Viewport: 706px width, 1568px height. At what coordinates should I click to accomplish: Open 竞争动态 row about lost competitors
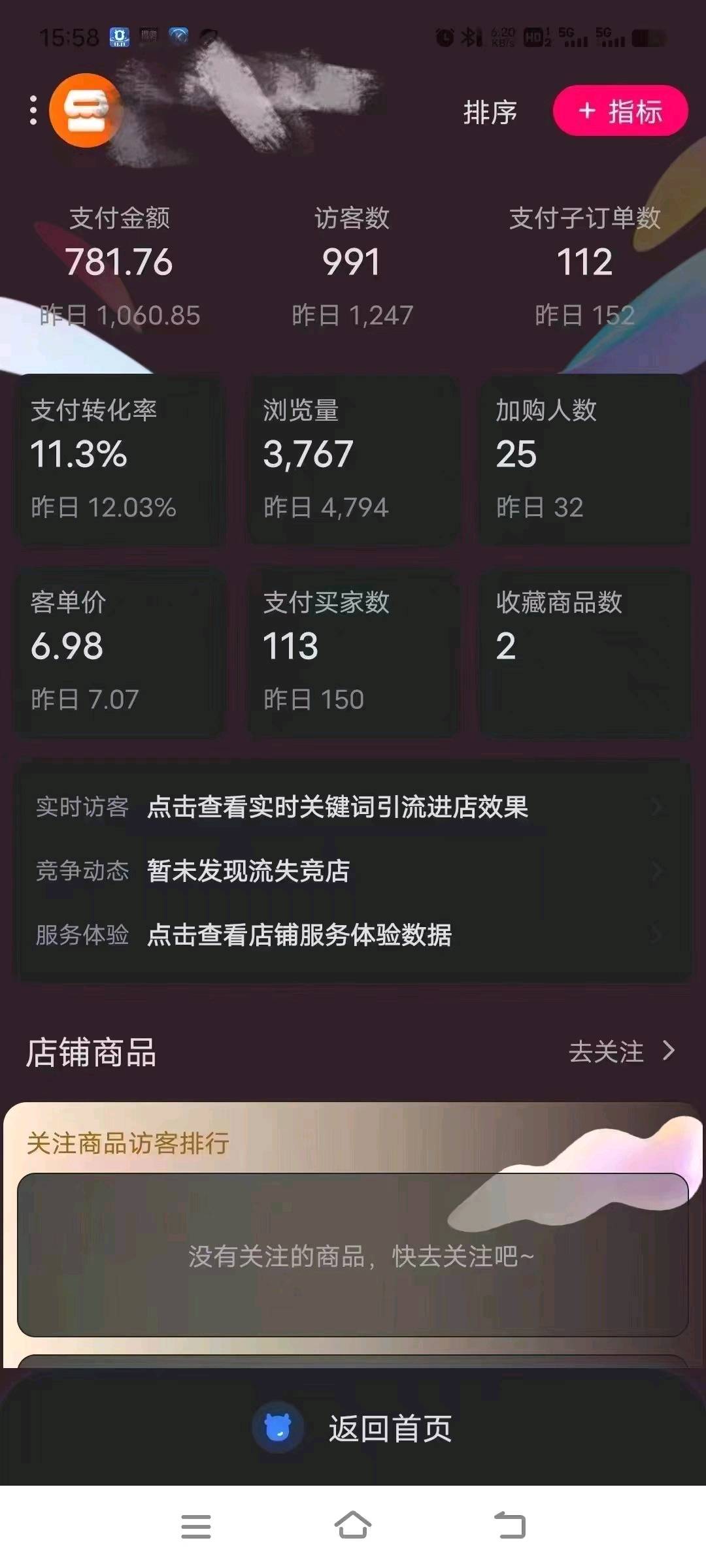pyautogui.click(x=353, y=871)
